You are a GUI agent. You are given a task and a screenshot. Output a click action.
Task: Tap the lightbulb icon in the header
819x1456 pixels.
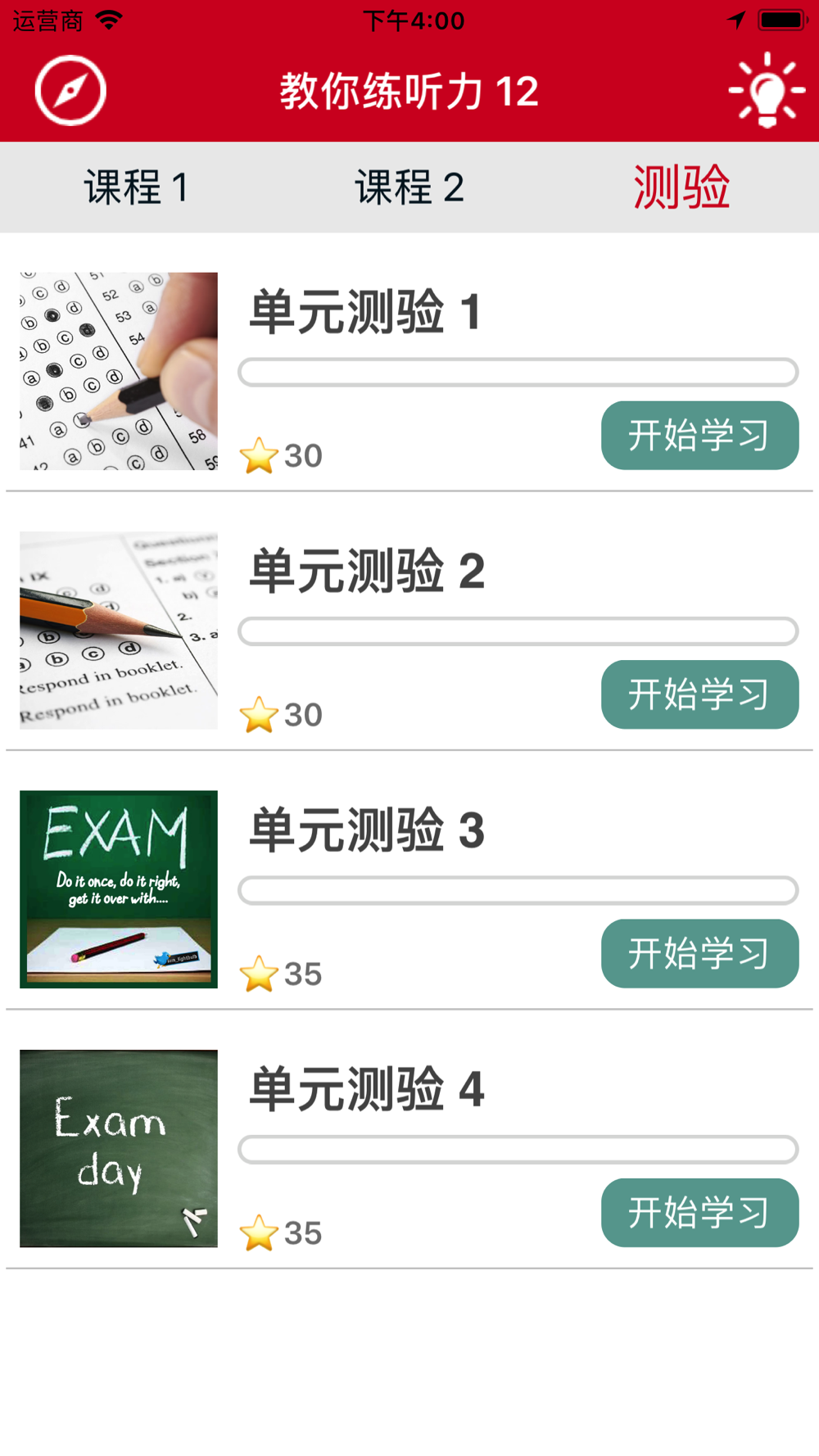767,90
